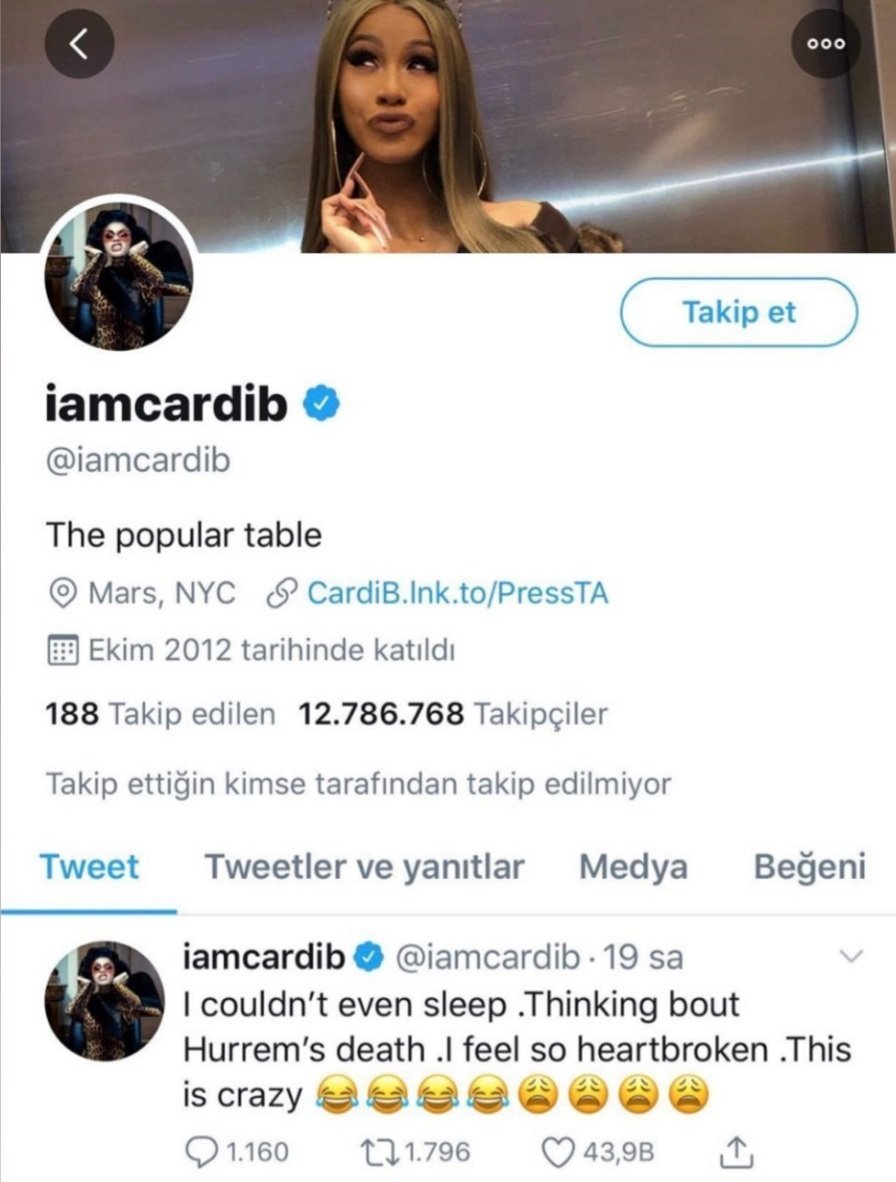The height and width of the screenshot is (1182, 896).
Task: Open the large profile picture
Action: click(119, 274)
